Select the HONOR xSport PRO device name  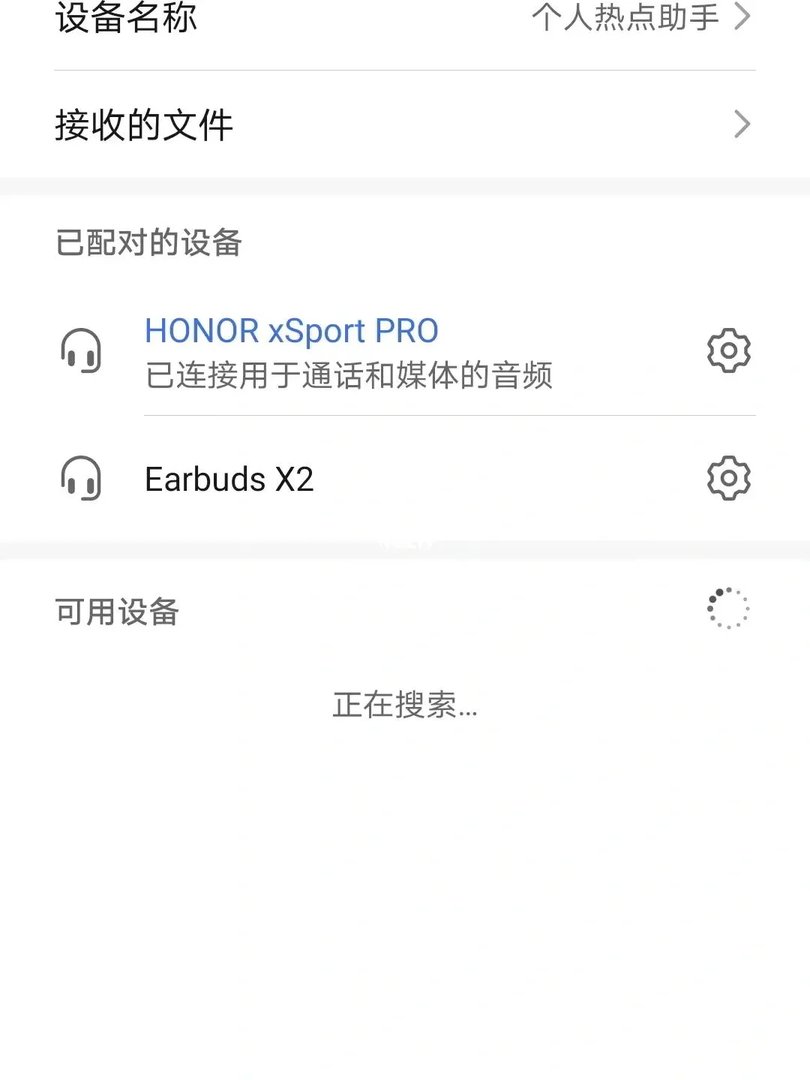(292, 330)
